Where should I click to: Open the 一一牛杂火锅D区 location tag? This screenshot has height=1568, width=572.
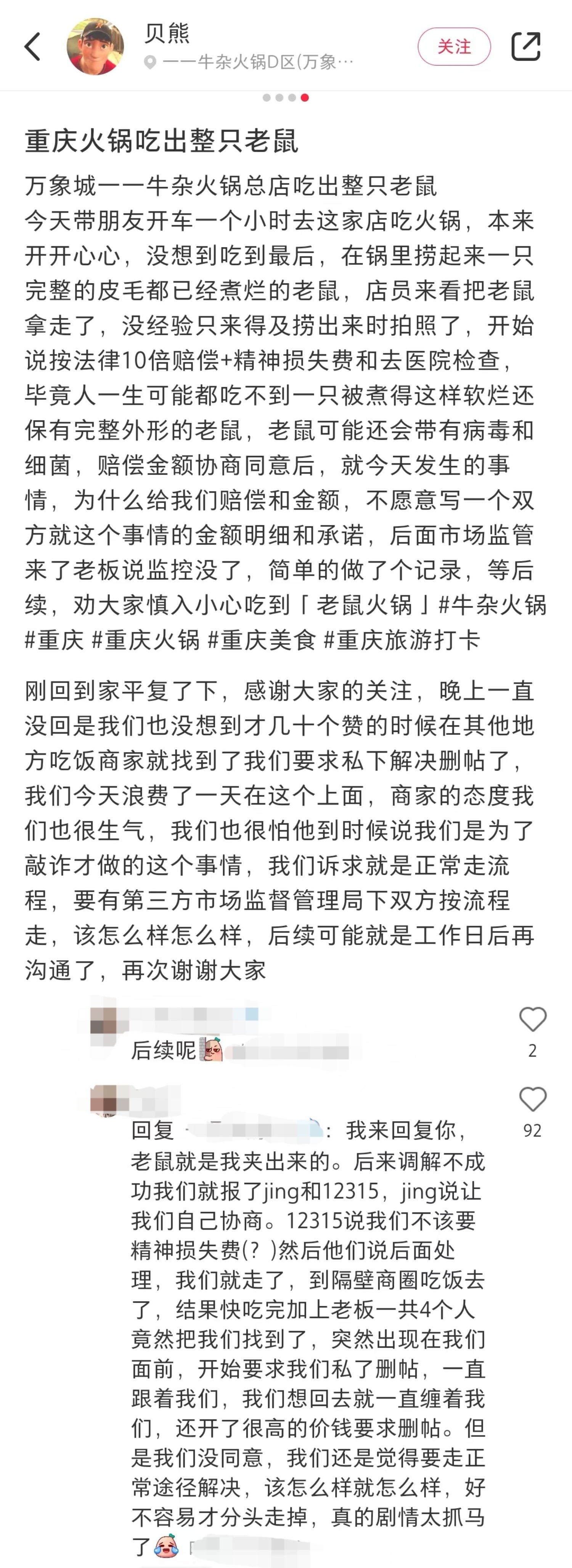[x=250, y=62]
